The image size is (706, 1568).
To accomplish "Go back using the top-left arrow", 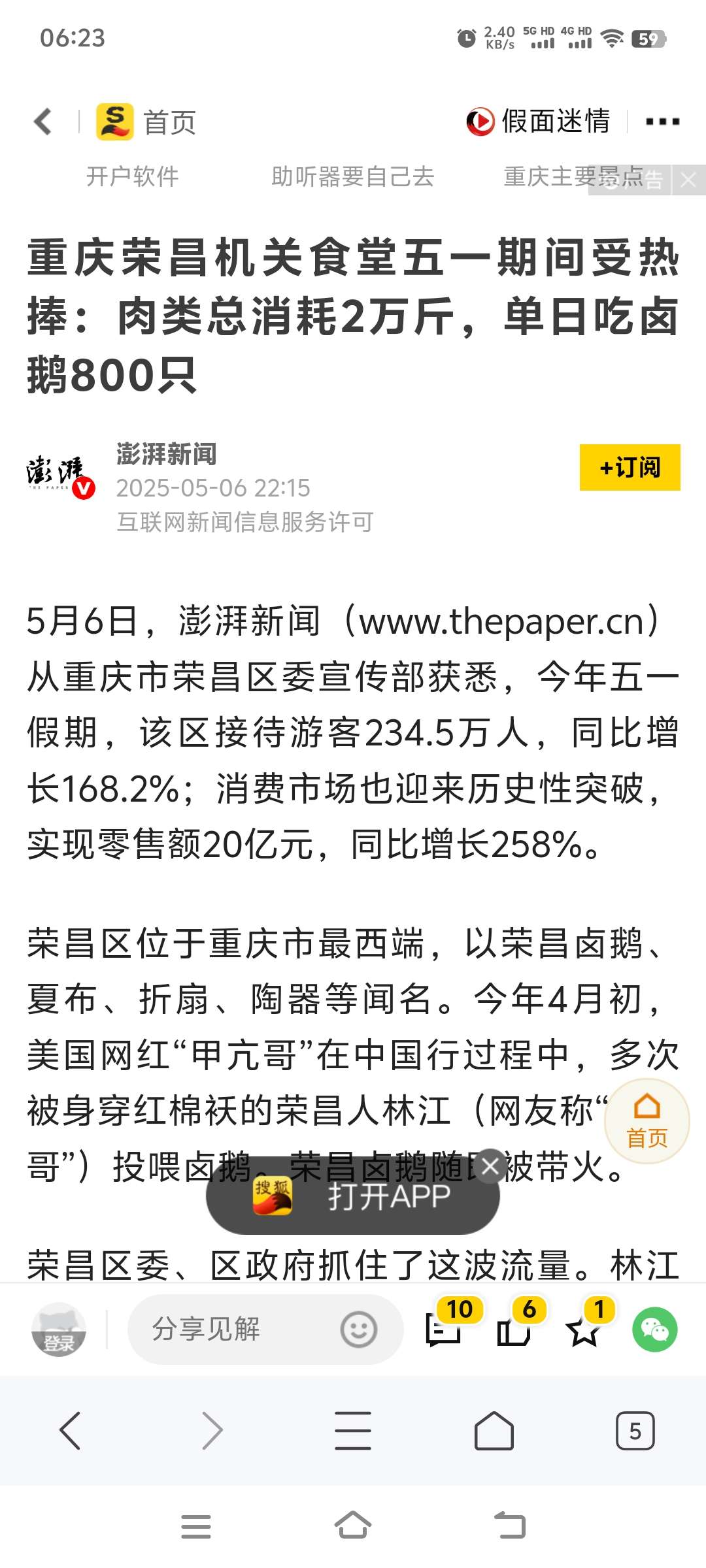I will pyautogui.click(x=43, y=122).
